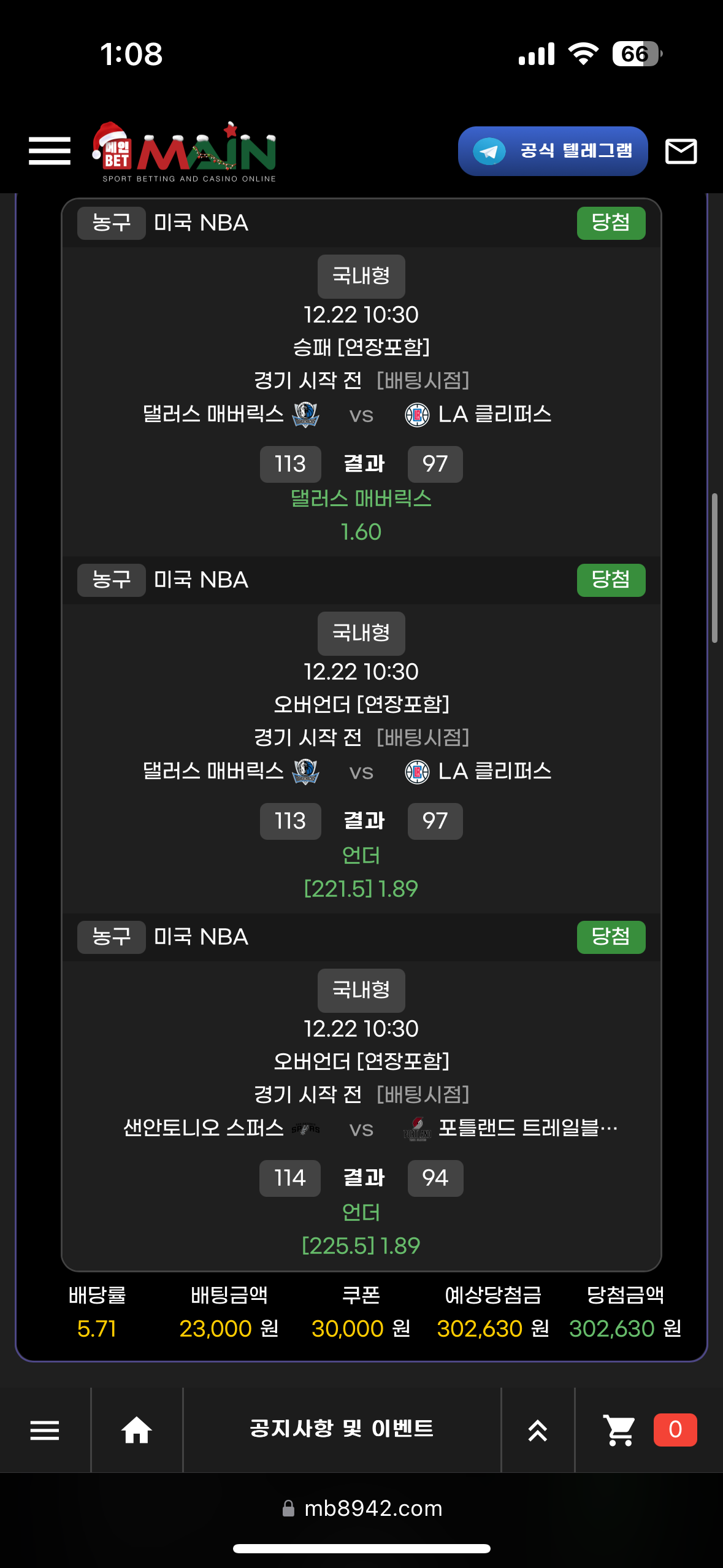Open the hamburger menu in the header
Viewport: 723px width, 1568px height.
tap(49, 151)
